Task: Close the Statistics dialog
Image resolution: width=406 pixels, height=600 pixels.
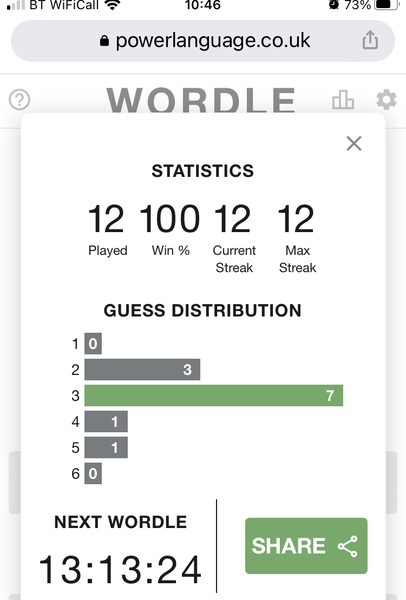Action: click(354, 144)
